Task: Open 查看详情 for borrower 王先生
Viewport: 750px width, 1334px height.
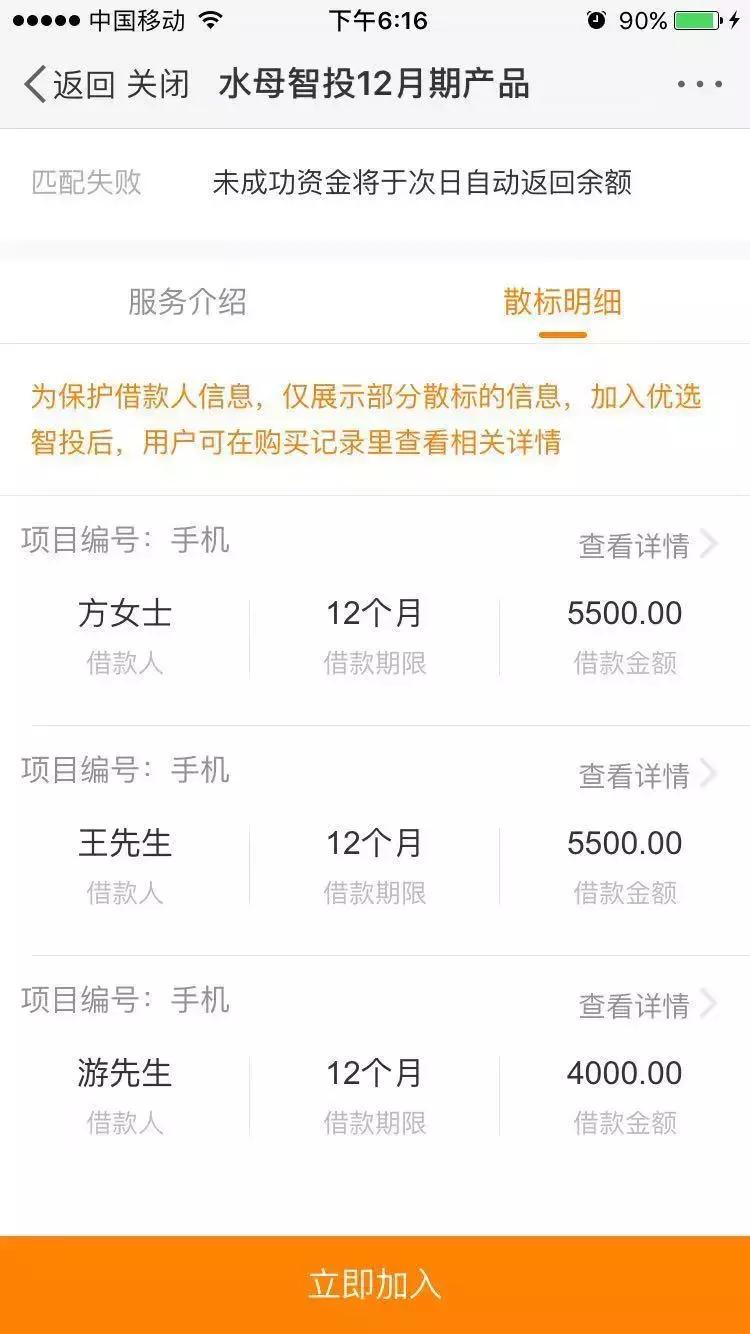Action: tap(634, 775)
